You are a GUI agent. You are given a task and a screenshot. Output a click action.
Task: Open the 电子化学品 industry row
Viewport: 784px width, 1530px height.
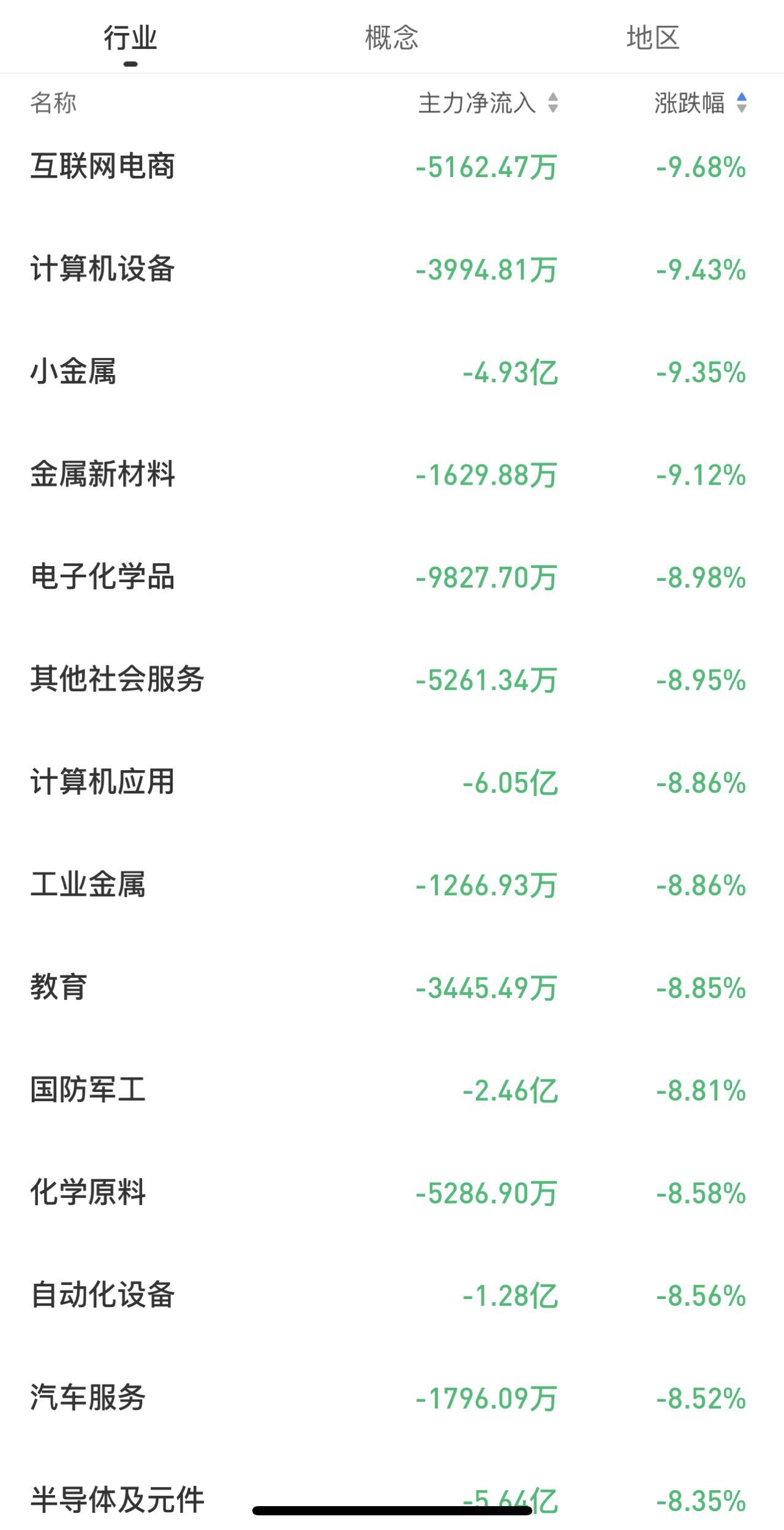[392, 577]
